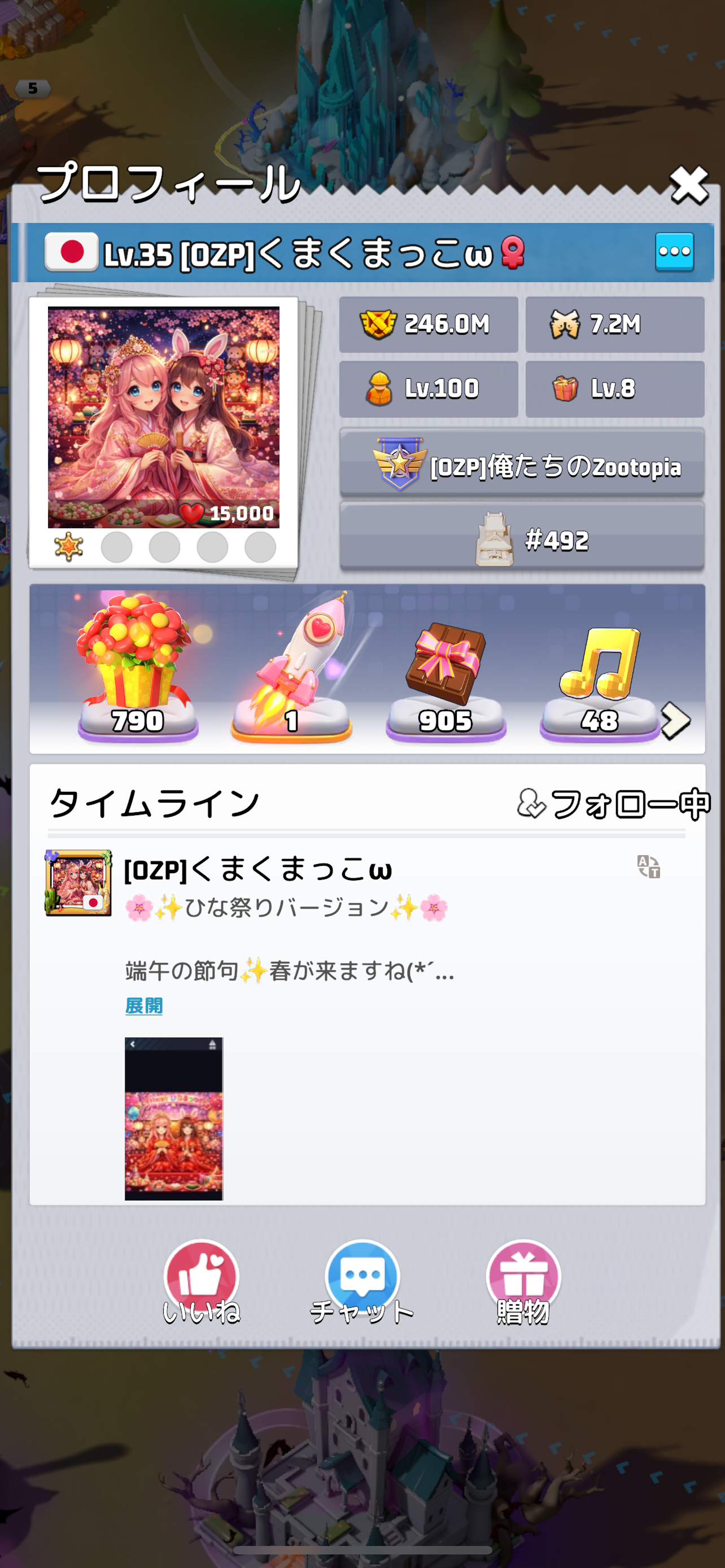
Task: Send a 贈物 gift
Action: coord(523,1281)
